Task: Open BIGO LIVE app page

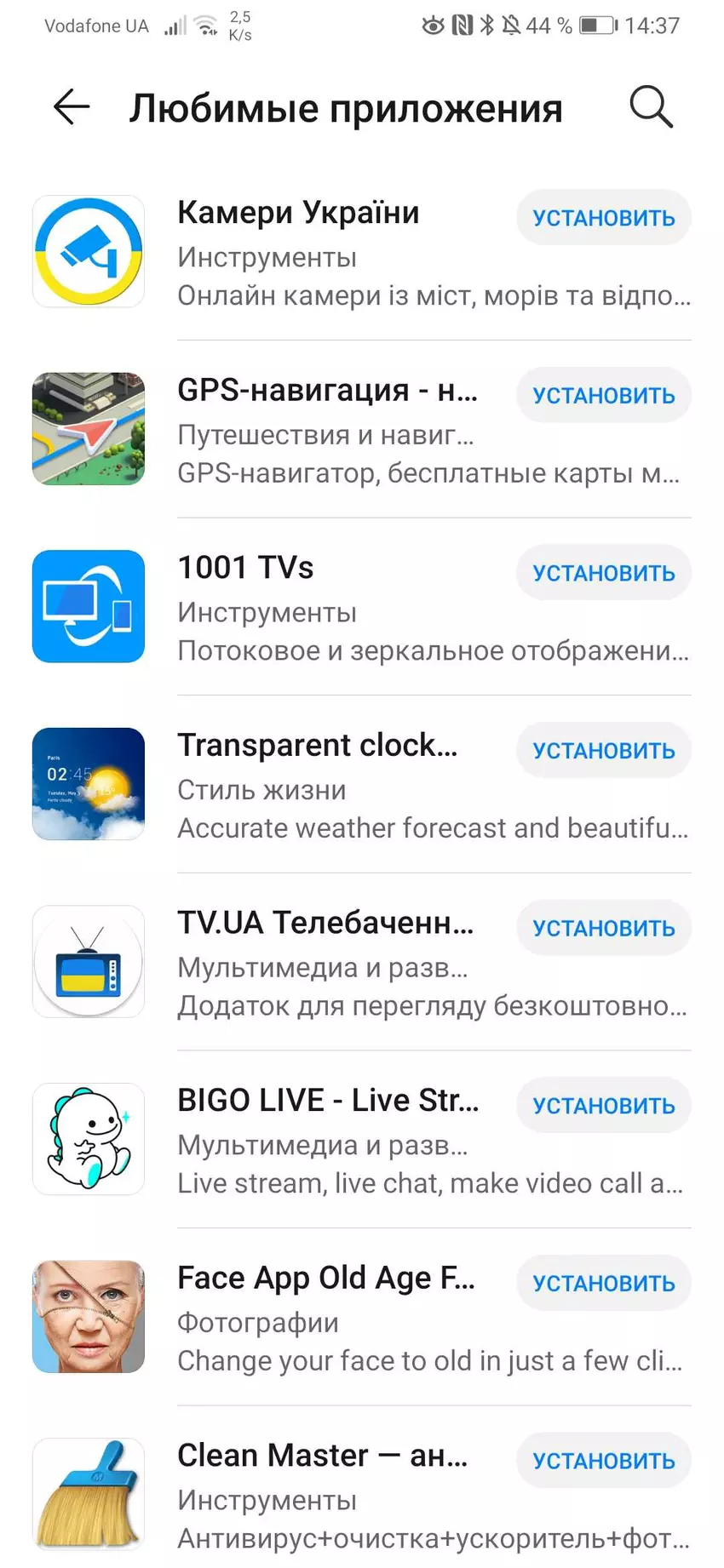Action: [327, 1101]
